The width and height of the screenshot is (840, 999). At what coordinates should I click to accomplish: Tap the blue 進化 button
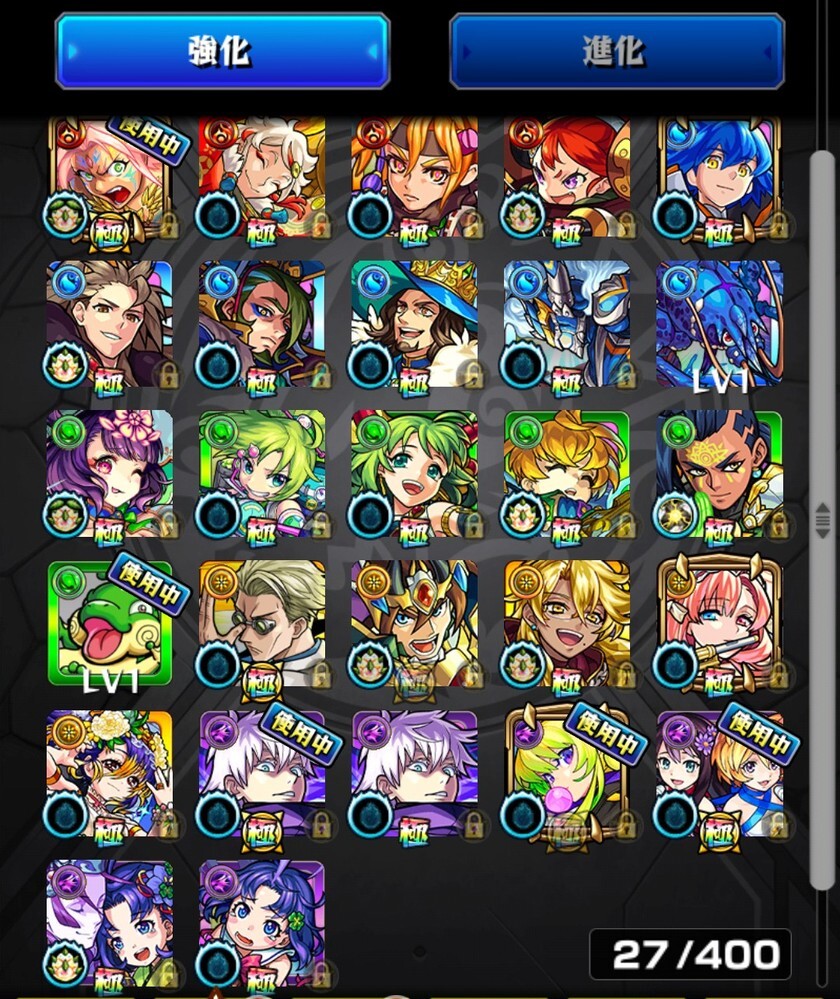pos(616,51)
